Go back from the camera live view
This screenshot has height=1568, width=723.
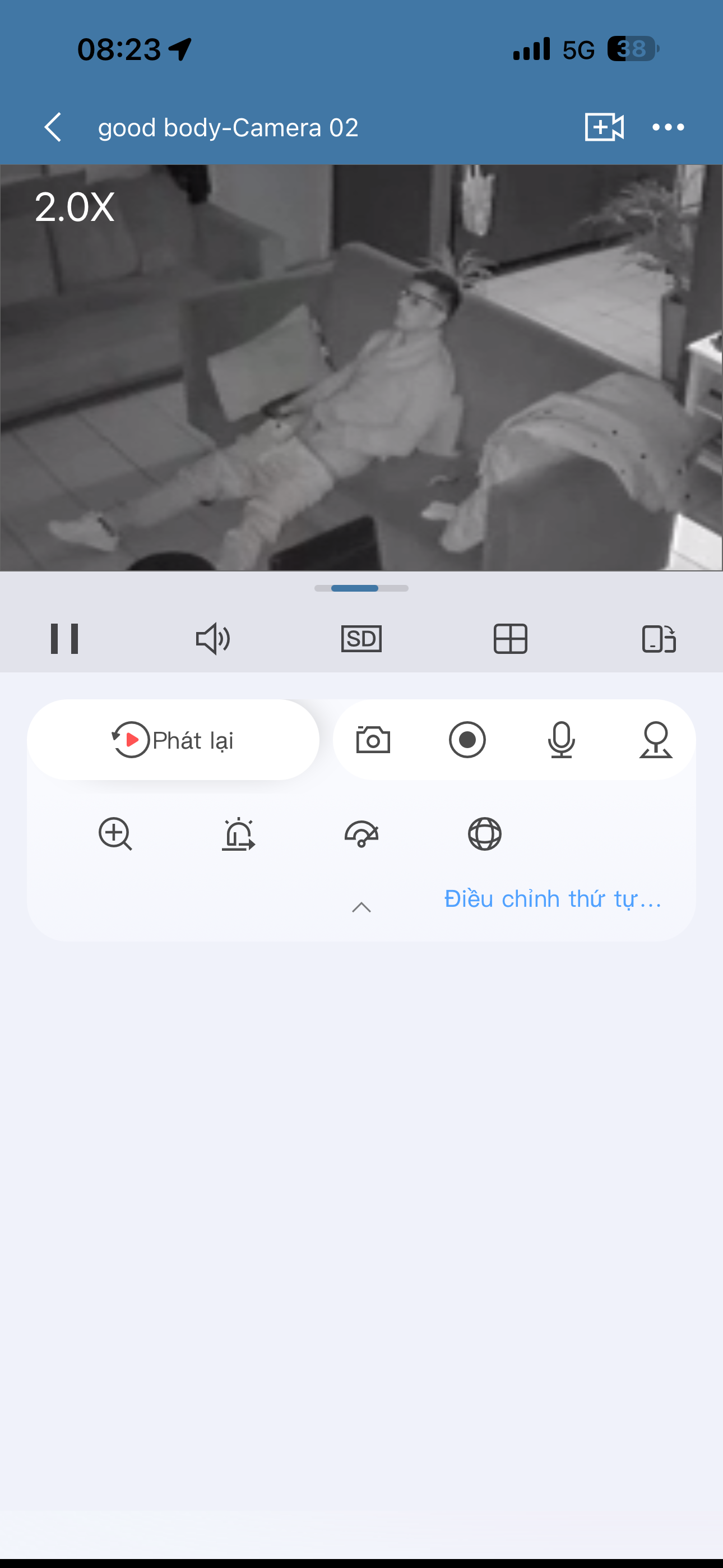(54, 127)
